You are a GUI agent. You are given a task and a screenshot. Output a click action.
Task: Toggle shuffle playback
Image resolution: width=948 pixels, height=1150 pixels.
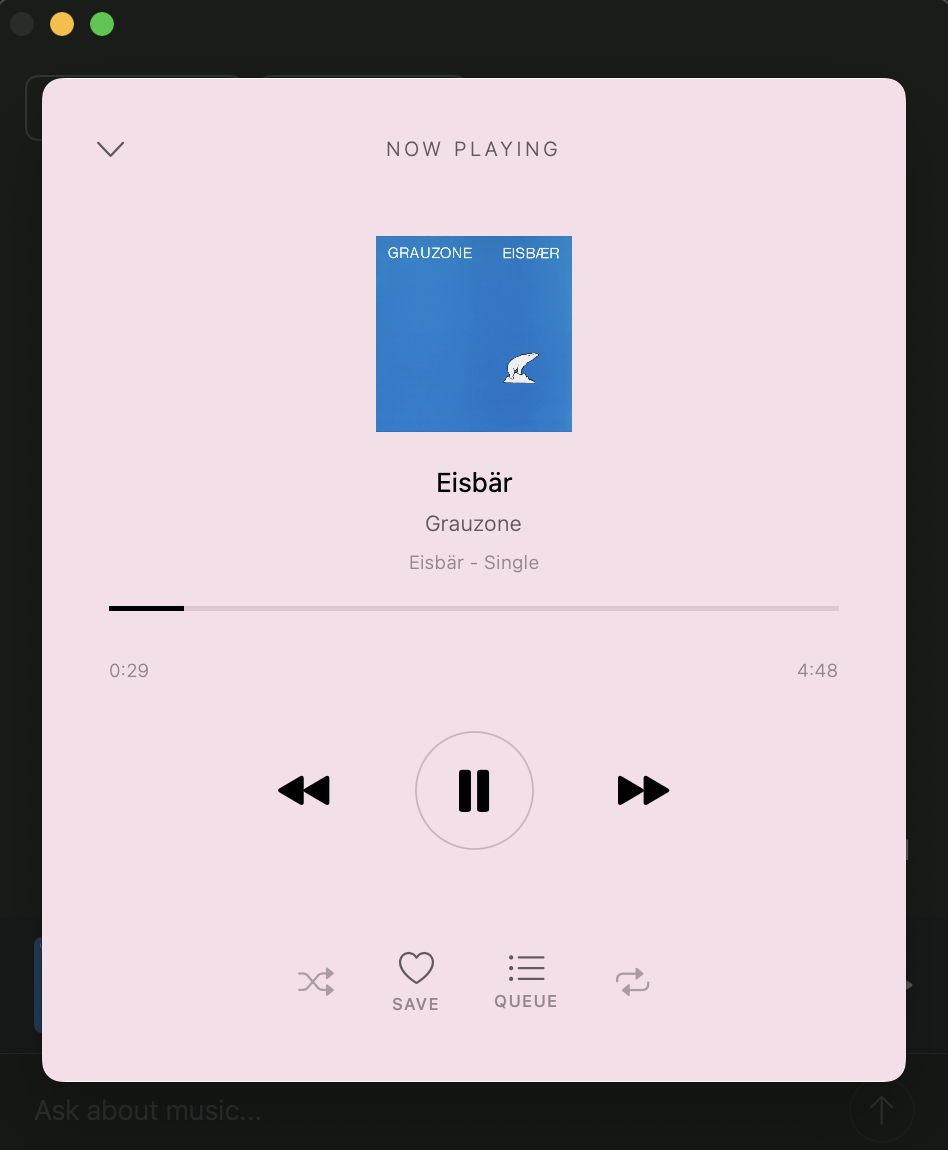pyautogui.click(x=316, y=982)
